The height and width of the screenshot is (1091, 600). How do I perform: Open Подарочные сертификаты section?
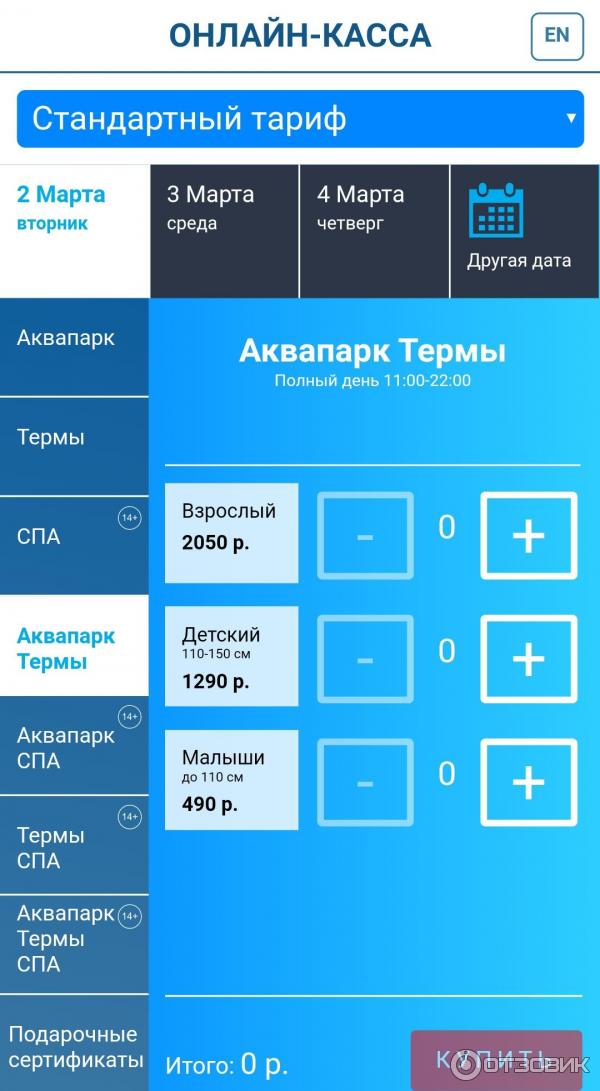click(x=74, y=1046)
